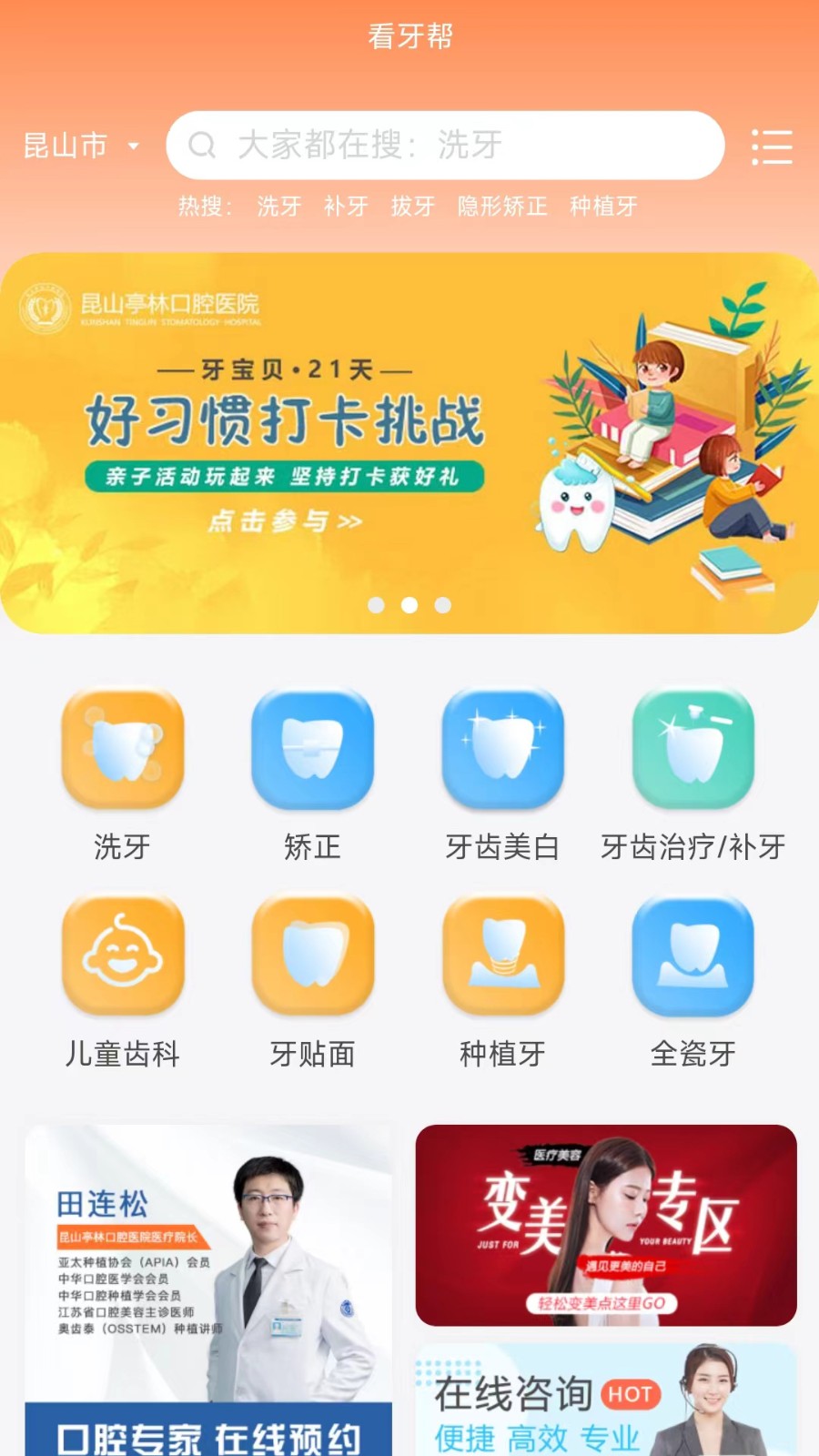Select hot search term 拔牙
The image size is (819, 1456).
(x=413, y=207)
